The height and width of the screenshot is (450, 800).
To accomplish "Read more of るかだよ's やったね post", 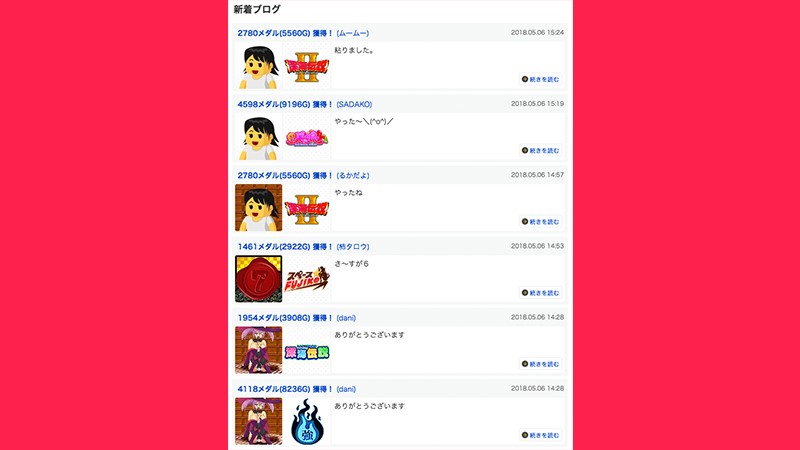I will 540,221.
